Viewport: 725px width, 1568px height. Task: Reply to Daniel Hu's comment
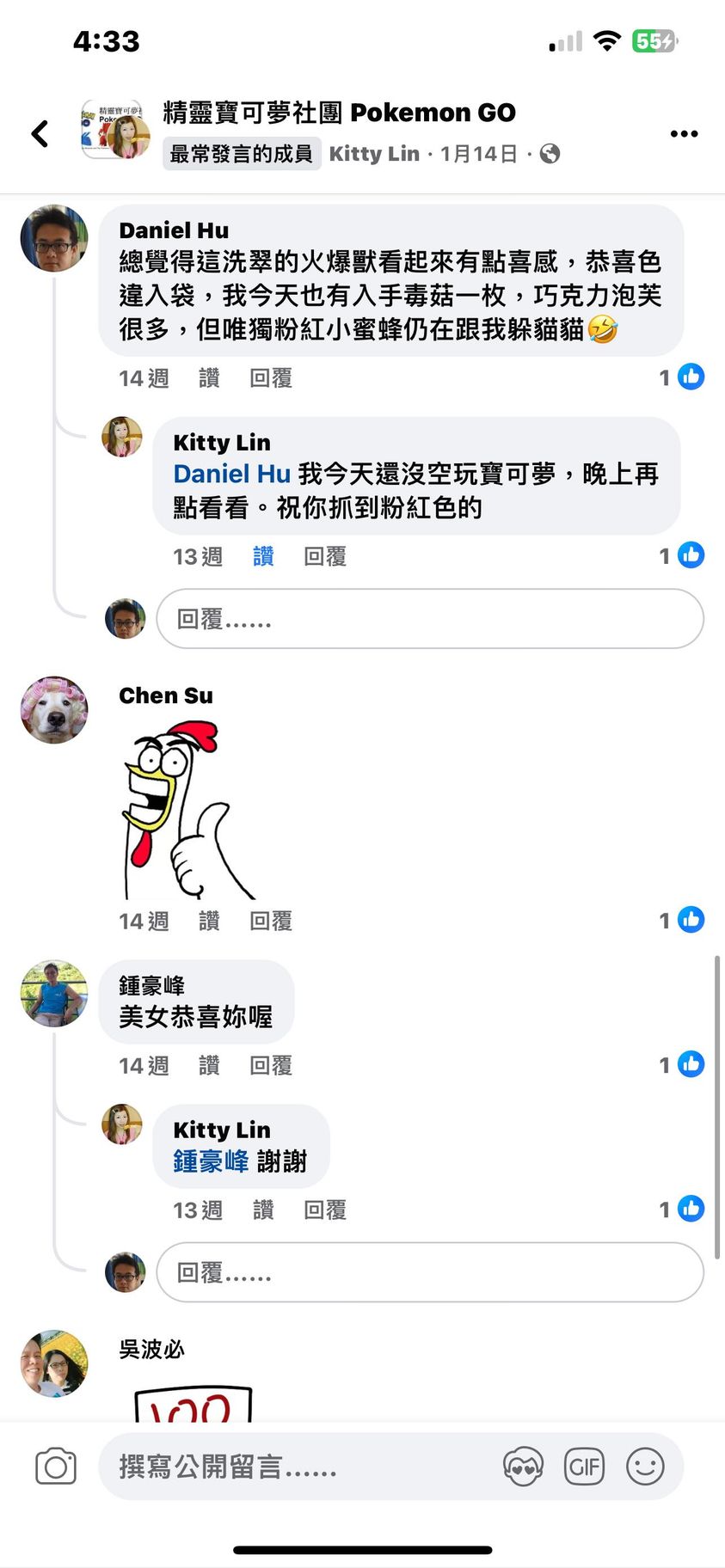(271, 378)
